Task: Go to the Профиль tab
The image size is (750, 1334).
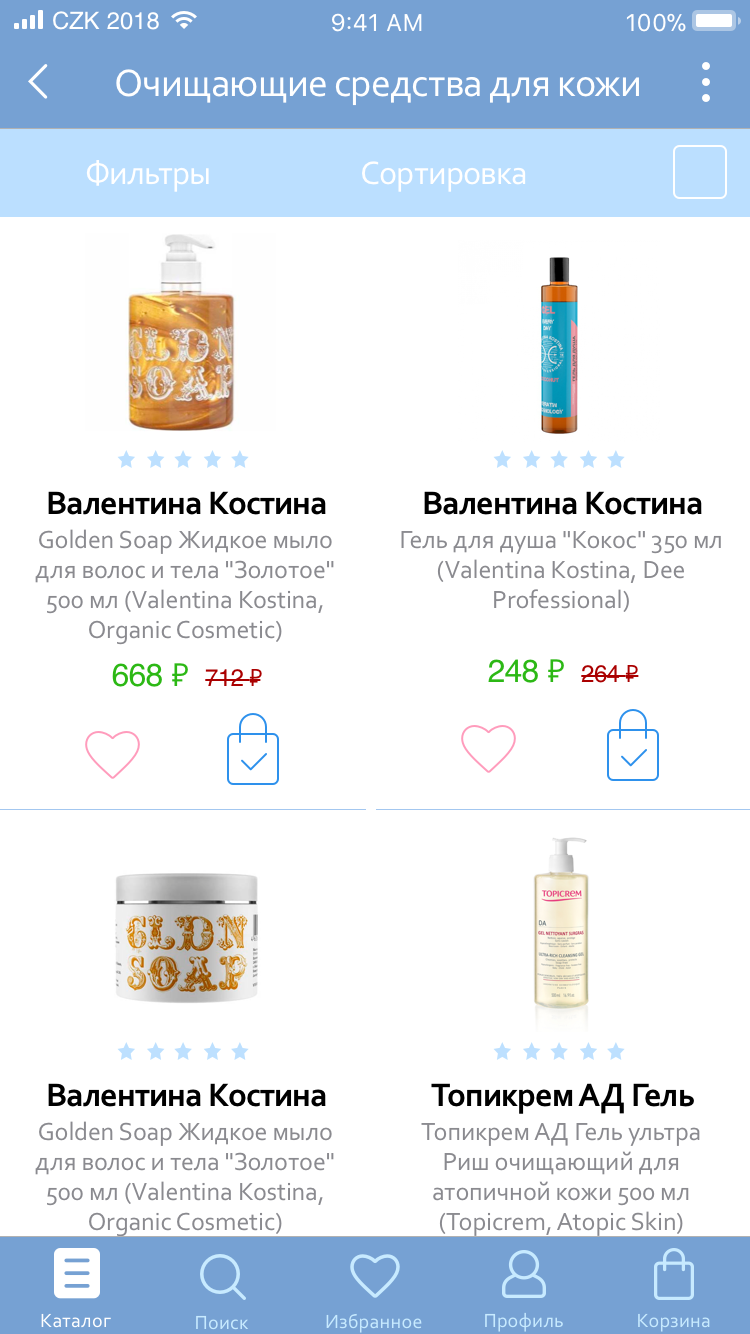Action: pos(522,1288)
